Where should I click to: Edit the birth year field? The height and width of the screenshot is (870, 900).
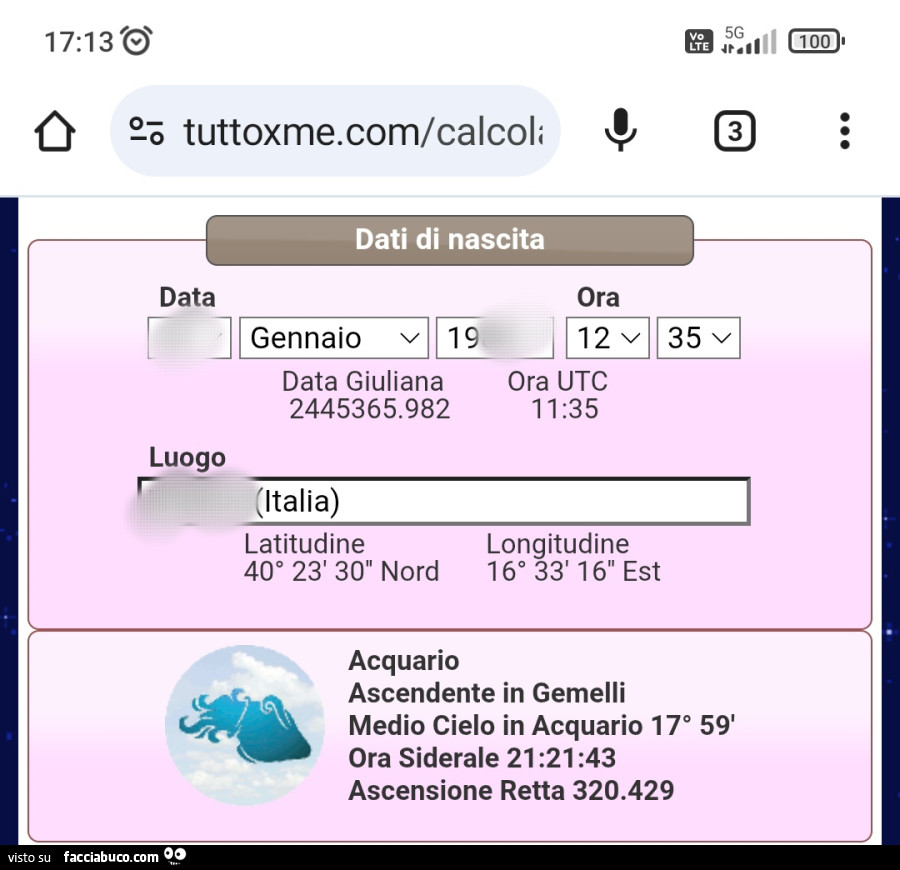click(494, 338)
